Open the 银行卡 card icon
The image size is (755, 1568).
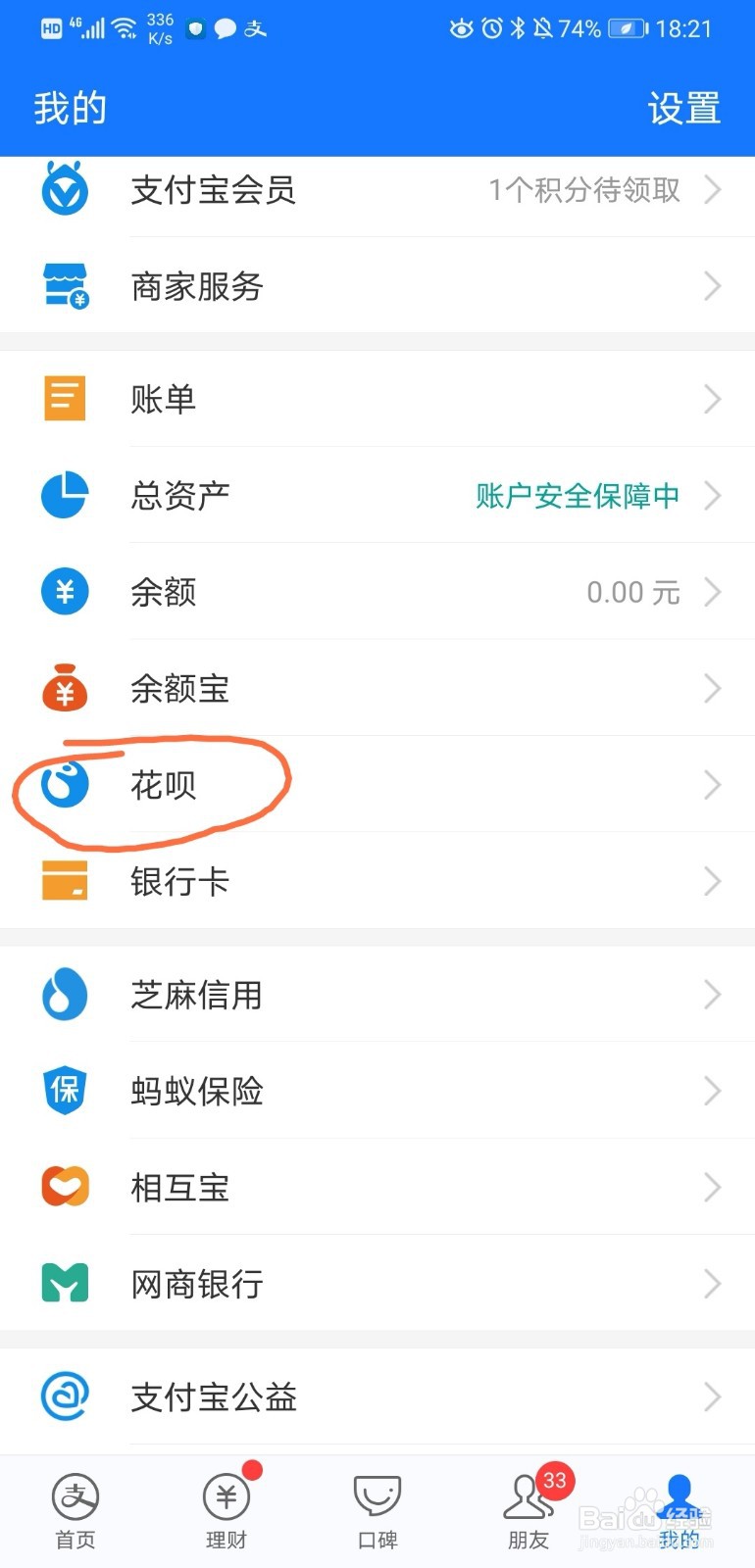coord(65,880)
